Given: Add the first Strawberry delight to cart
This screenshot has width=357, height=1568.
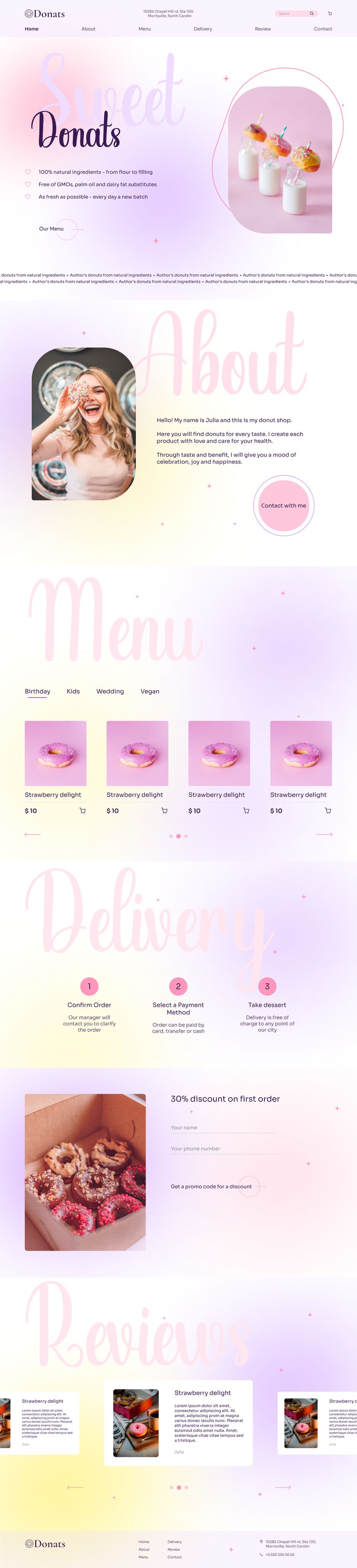Looking at the screenshot, I should coord(82,811).
